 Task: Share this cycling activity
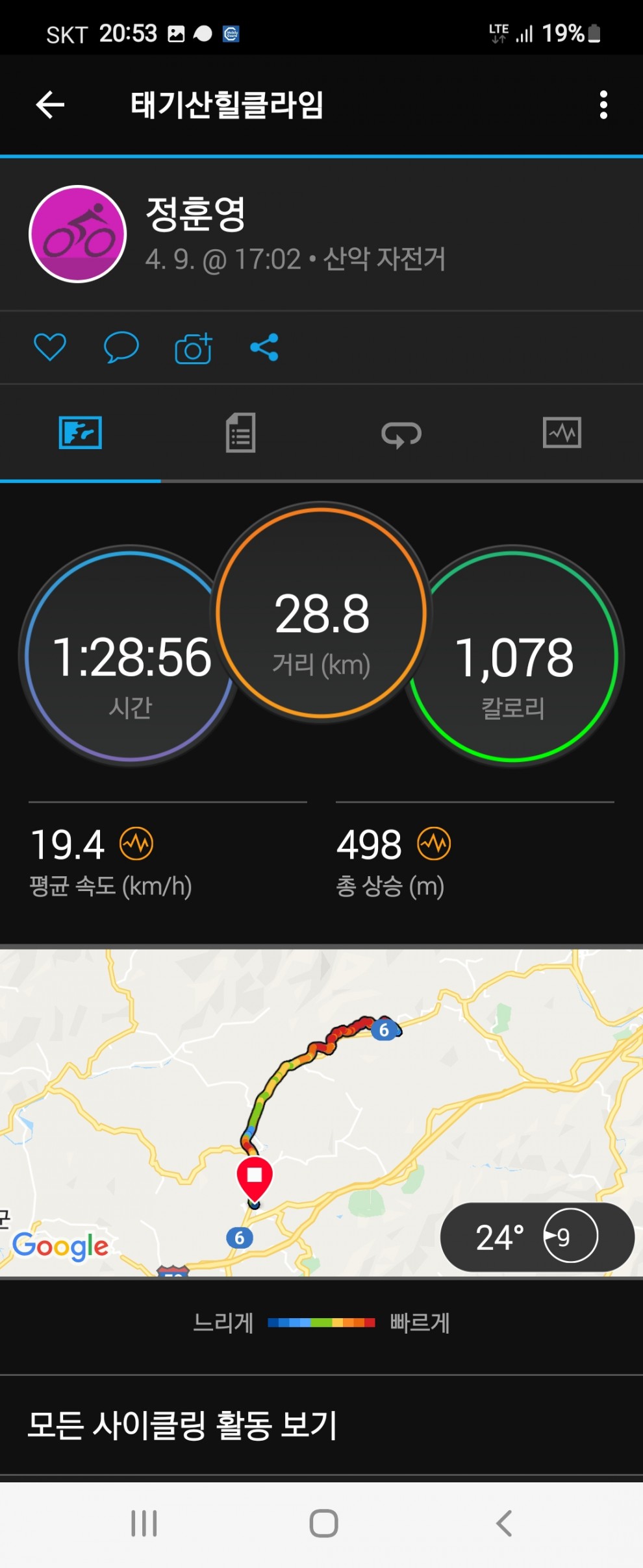point(264,347)
